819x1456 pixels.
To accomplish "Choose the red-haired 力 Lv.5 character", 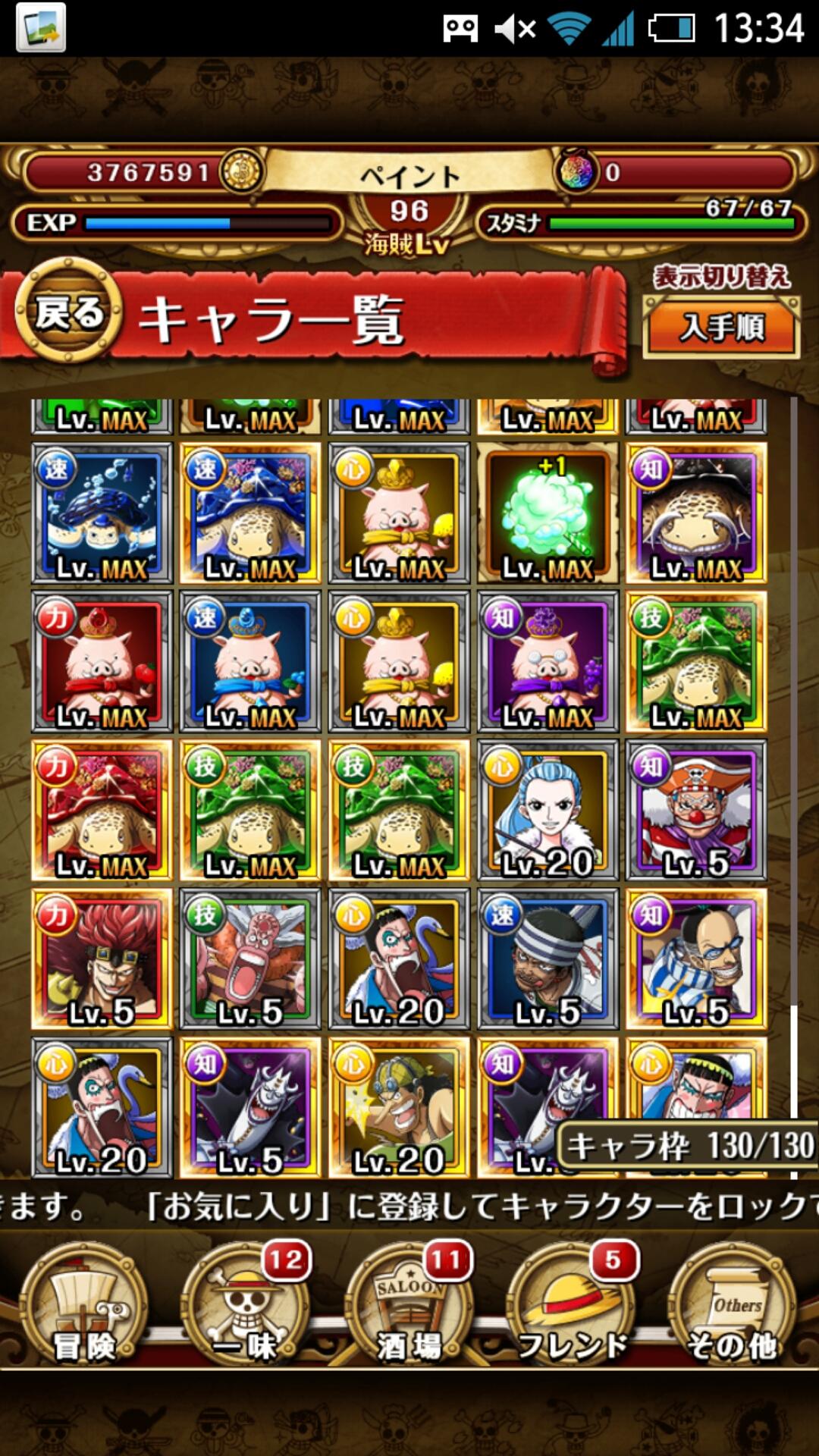I will click(102, 959).
